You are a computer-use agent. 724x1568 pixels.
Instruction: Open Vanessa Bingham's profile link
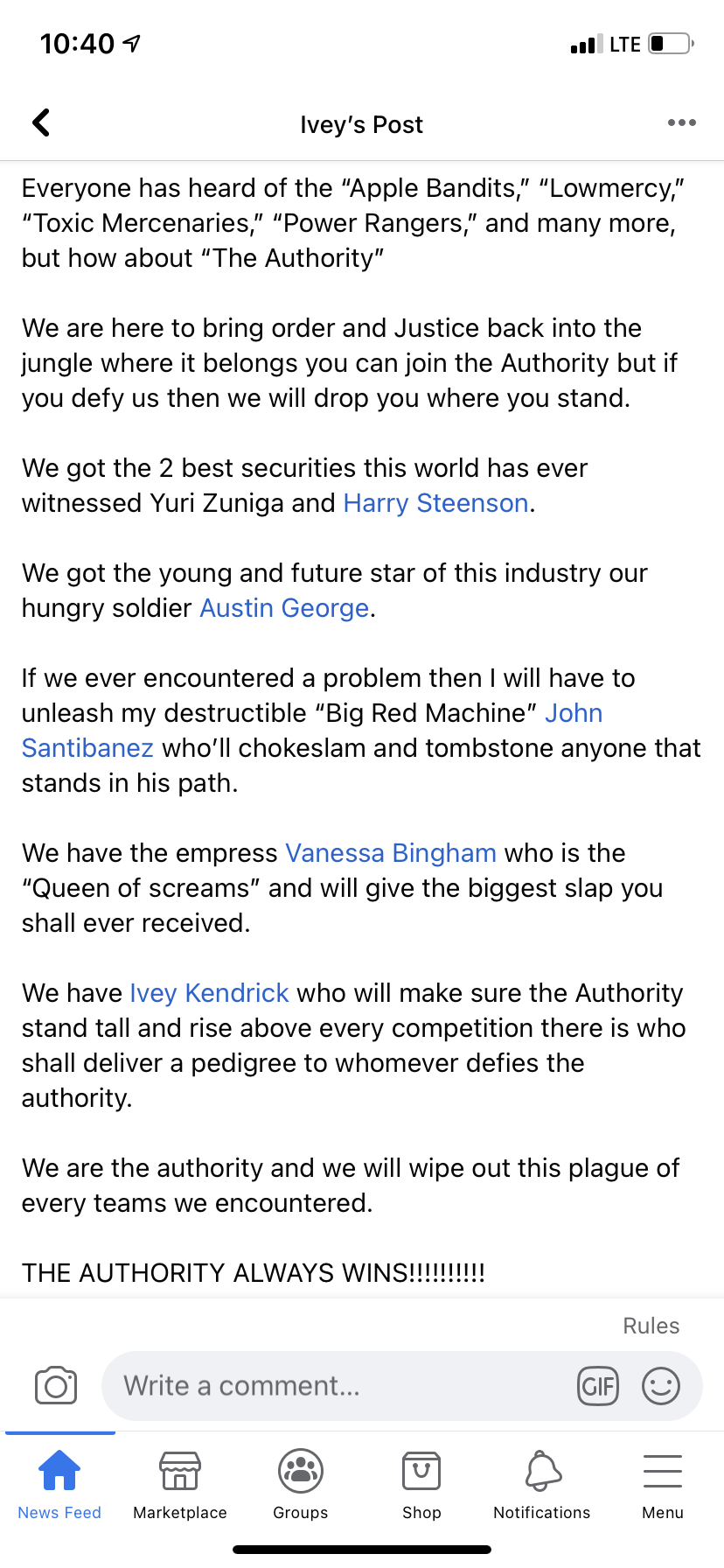point(390,853)
